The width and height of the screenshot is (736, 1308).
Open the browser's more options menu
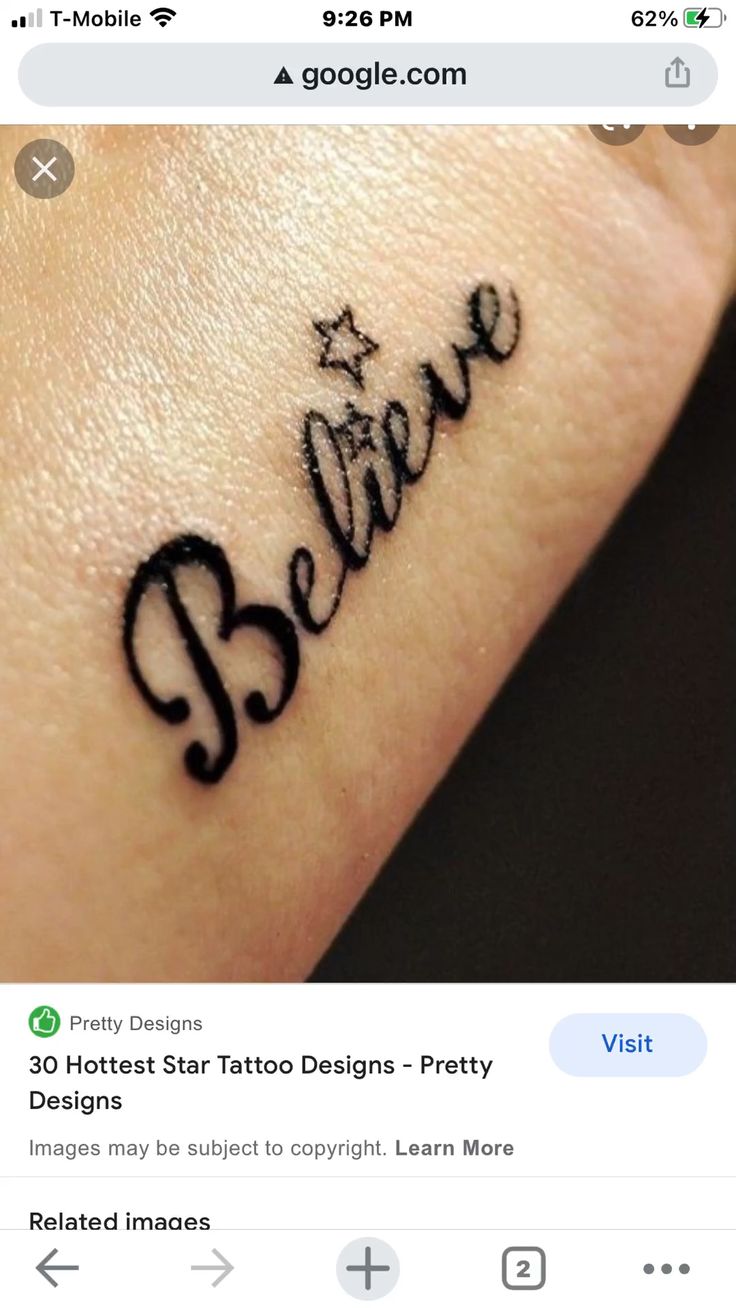[x=666, y=1269]
